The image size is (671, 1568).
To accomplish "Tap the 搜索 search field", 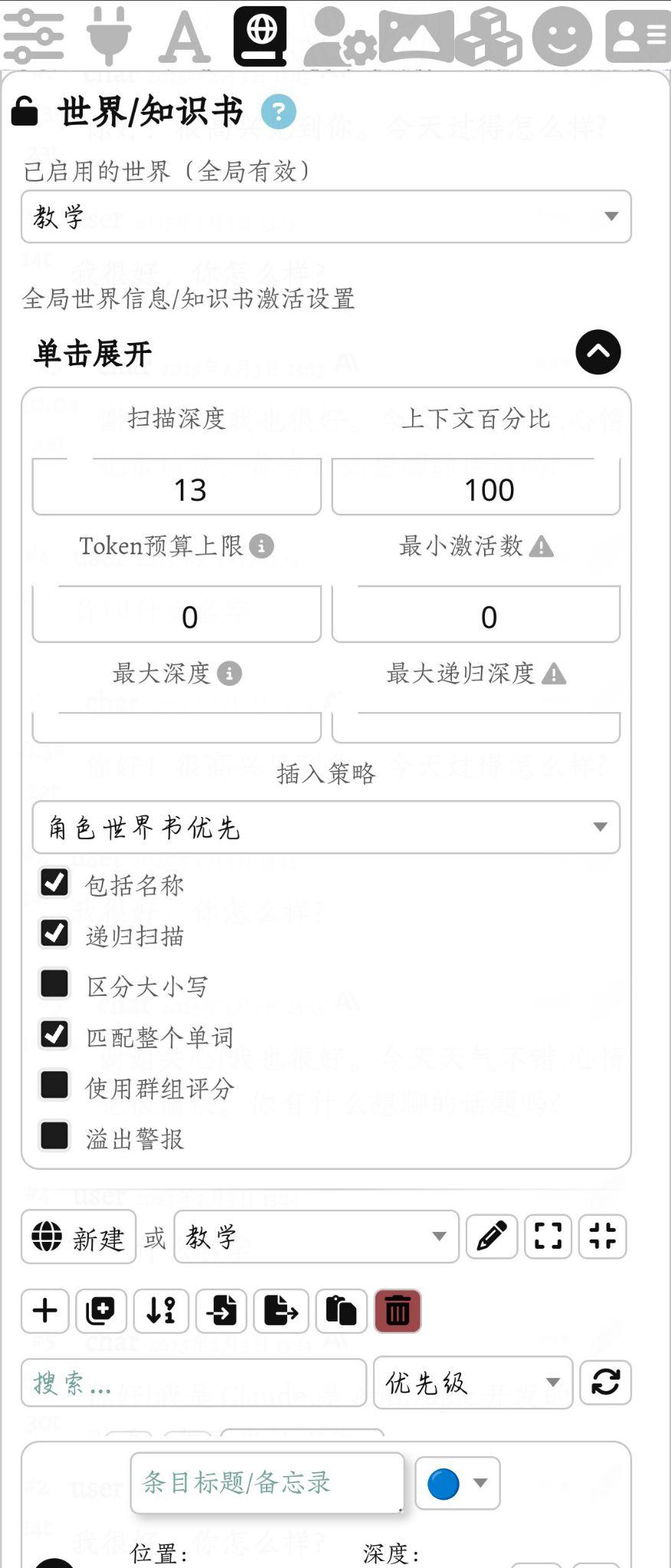I will [x=193, y=1383].
